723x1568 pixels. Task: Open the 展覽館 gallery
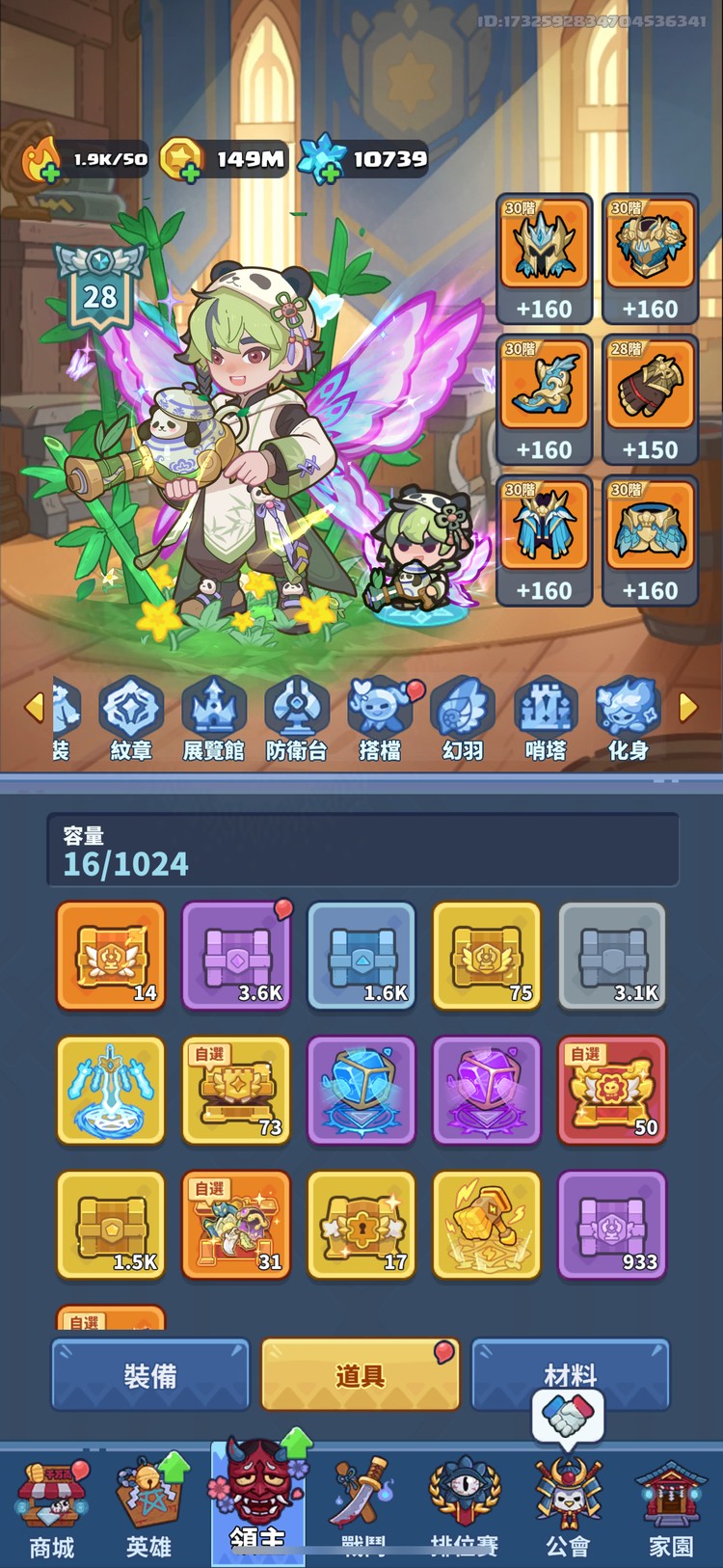tap(214, 718)
